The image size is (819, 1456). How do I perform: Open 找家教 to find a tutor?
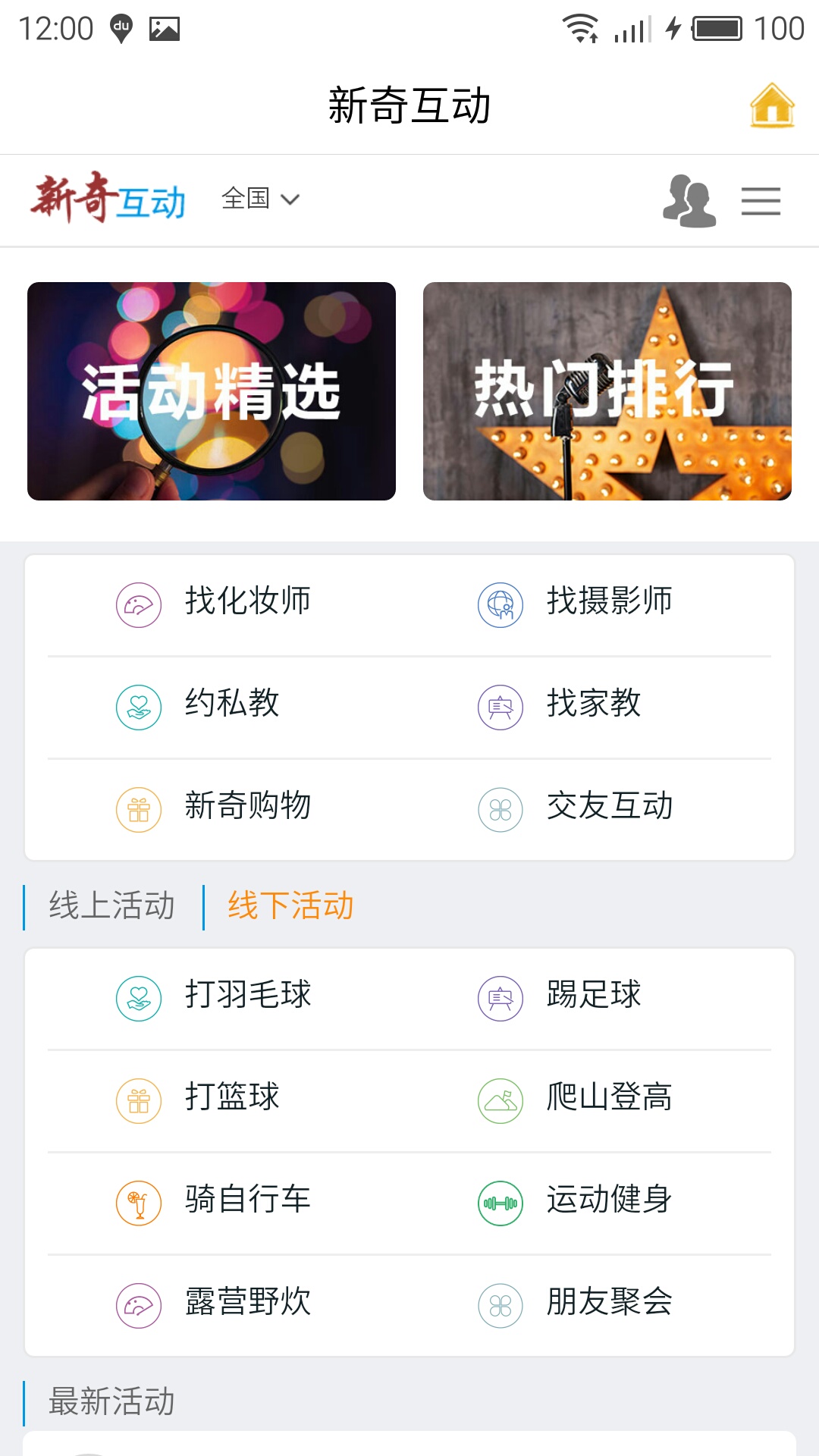tap(594, 705)
